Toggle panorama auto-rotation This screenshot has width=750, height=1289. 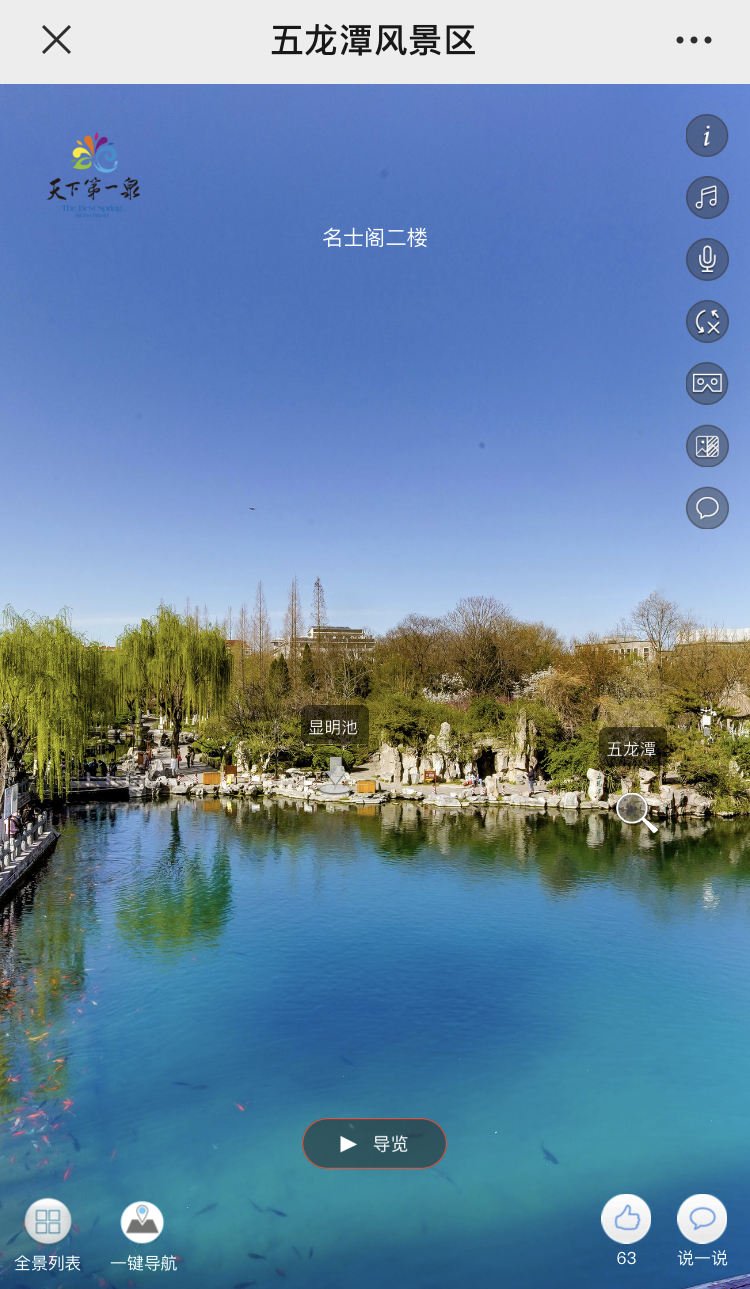(707, 322)
